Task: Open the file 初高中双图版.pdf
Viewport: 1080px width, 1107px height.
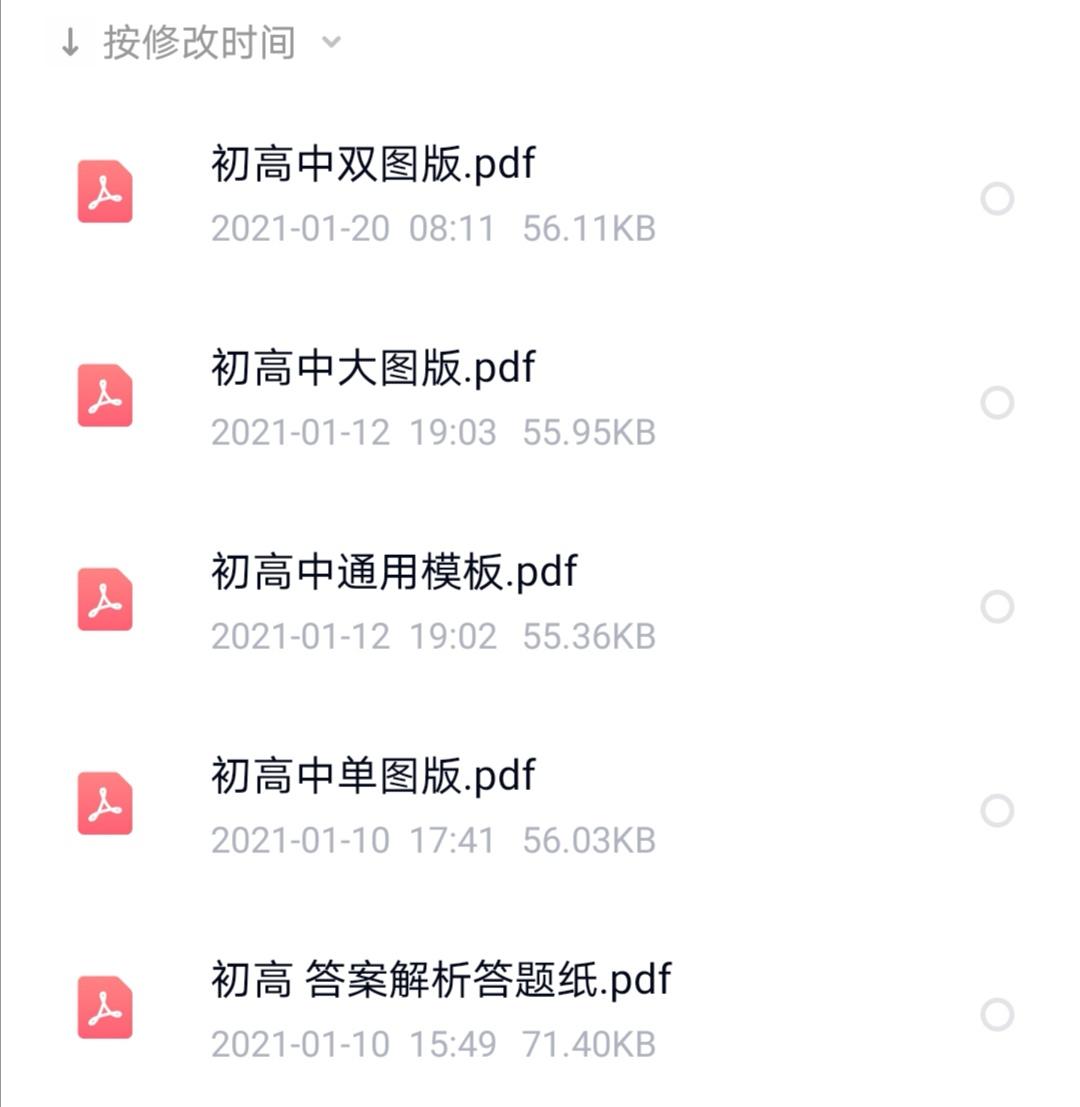Action: point(372,163)
